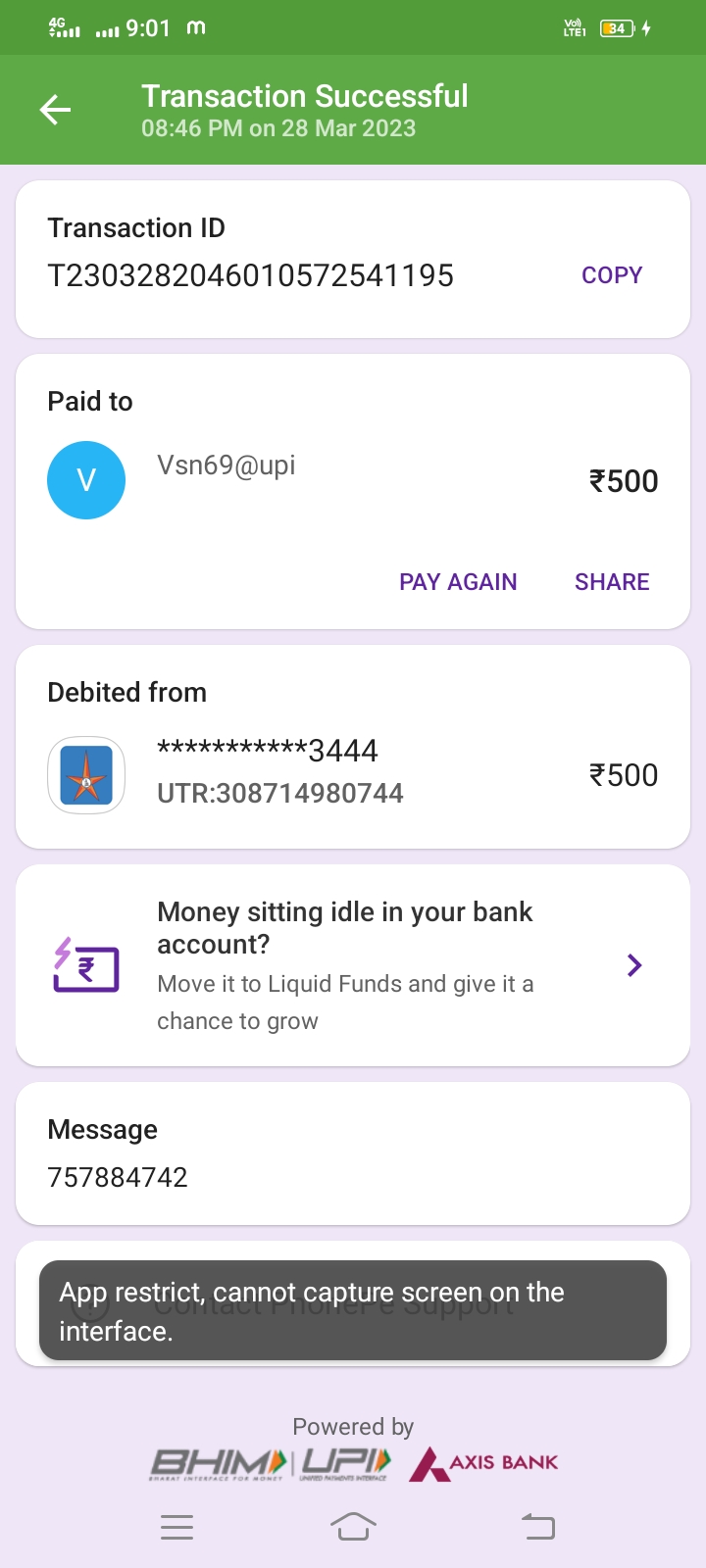Tap PAY AGAIN to repeat payment
This screenshot has height=1568, width=706.
[458, 582]
